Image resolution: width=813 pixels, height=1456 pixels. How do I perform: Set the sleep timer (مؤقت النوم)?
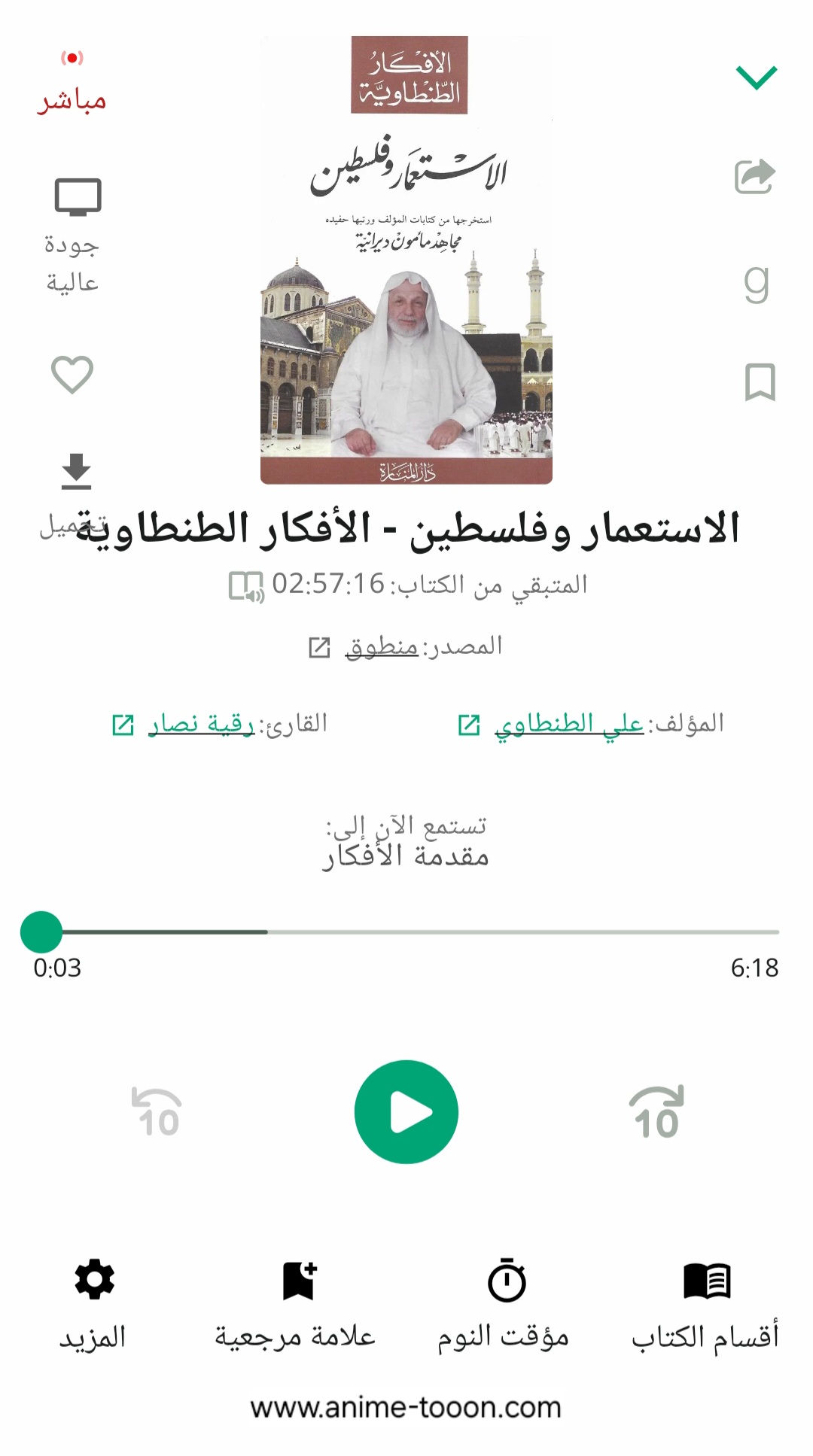pyautogui.click(x=504, y=1306)
